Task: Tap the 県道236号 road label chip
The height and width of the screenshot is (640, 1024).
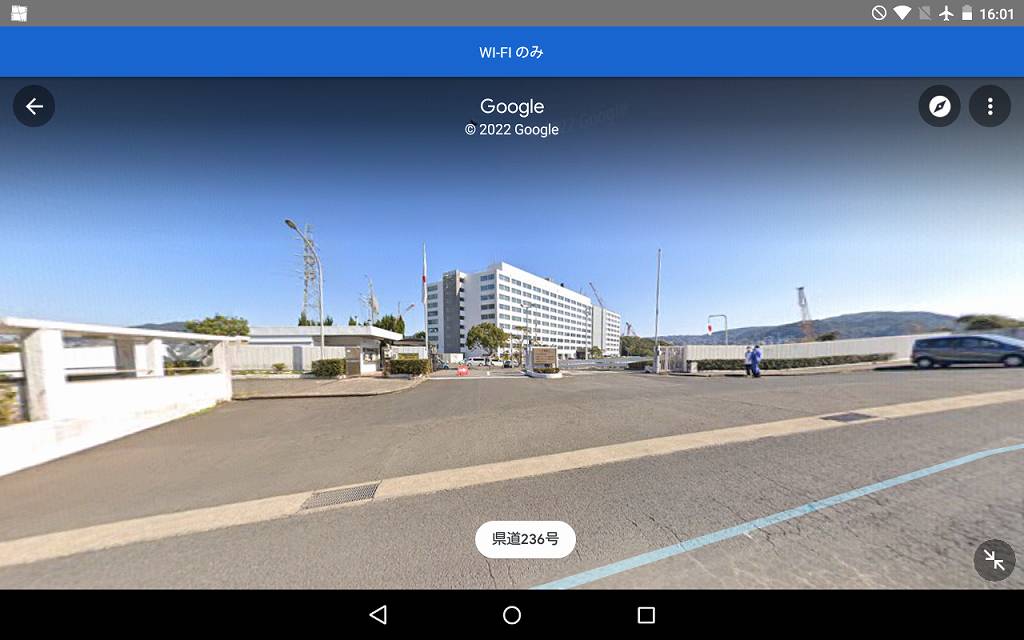Action: (525, 539)
